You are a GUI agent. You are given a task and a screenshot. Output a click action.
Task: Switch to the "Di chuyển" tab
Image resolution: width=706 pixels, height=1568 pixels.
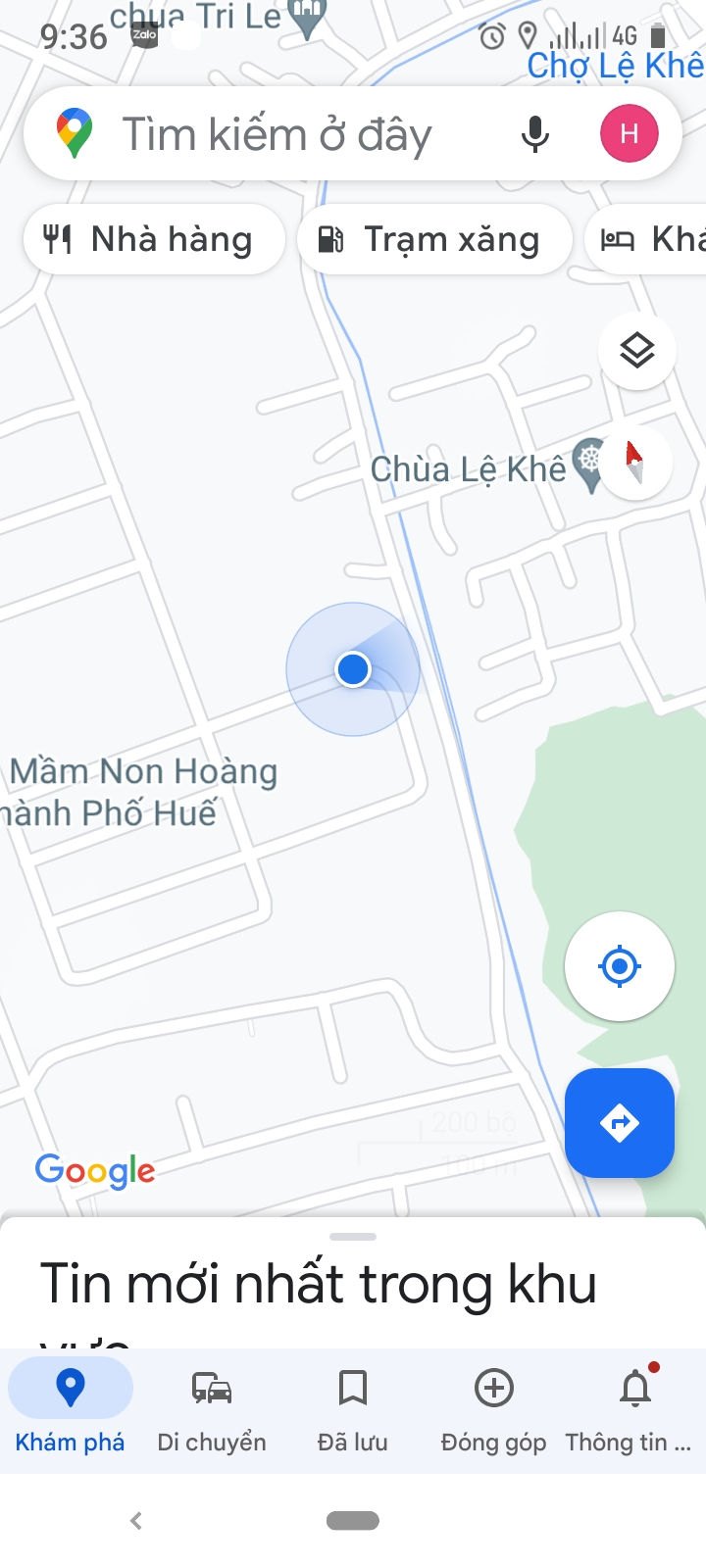[x=212, y=1410]
